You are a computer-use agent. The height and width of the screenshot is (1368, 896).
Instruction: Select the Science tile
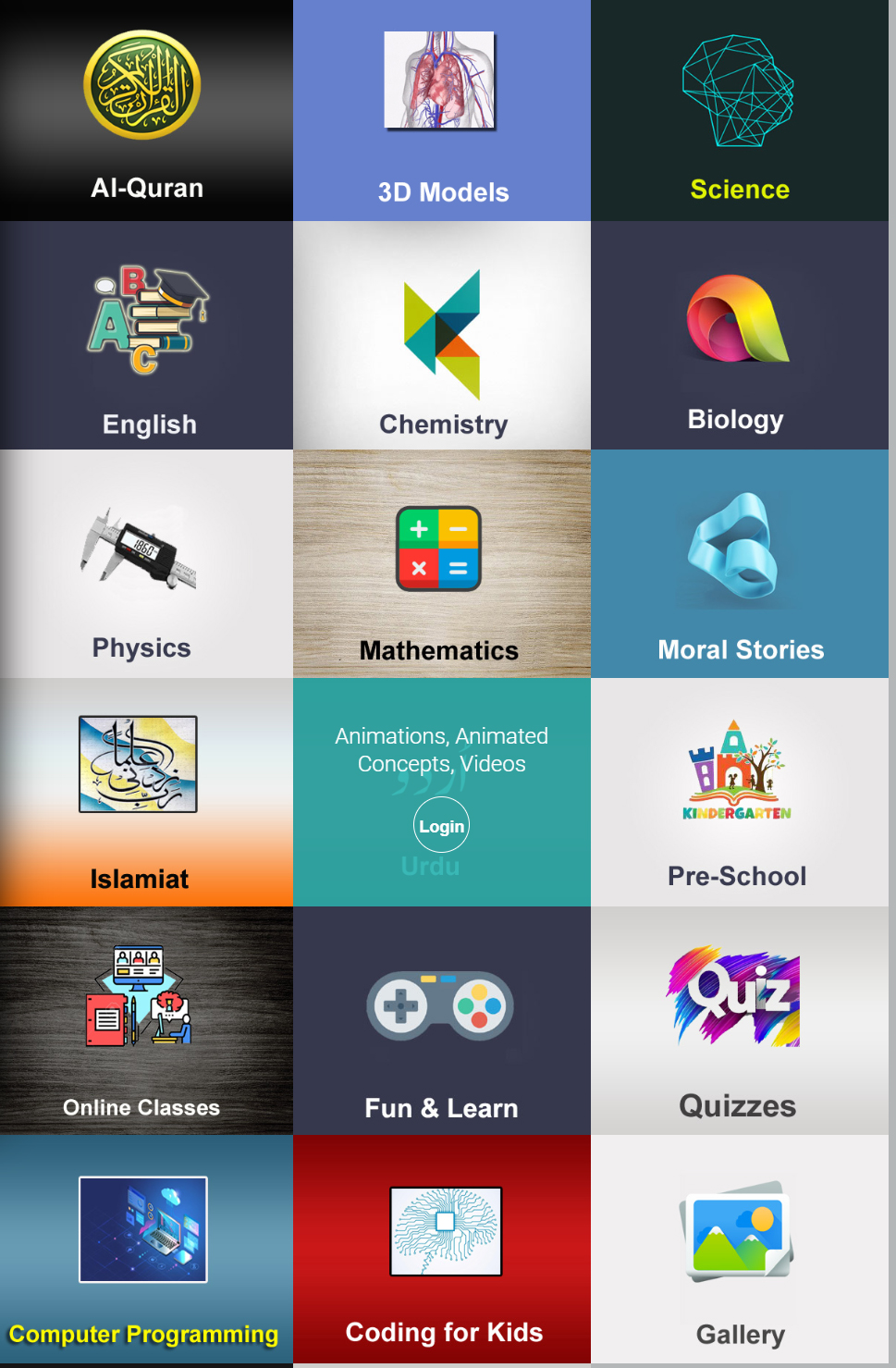click(x=740, y=111)
